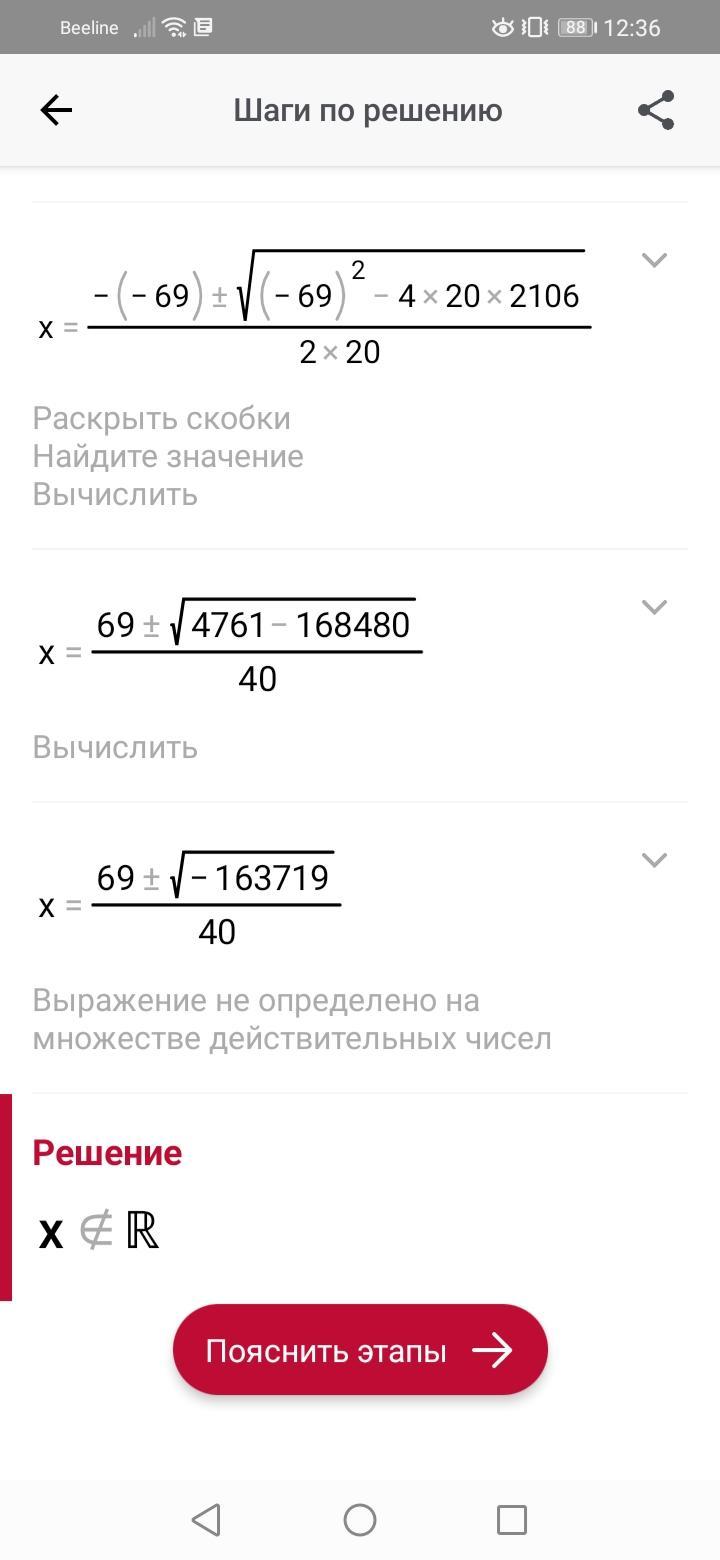Share the solution steps
Screen dimensions: 720x1560
click(656, 110)
